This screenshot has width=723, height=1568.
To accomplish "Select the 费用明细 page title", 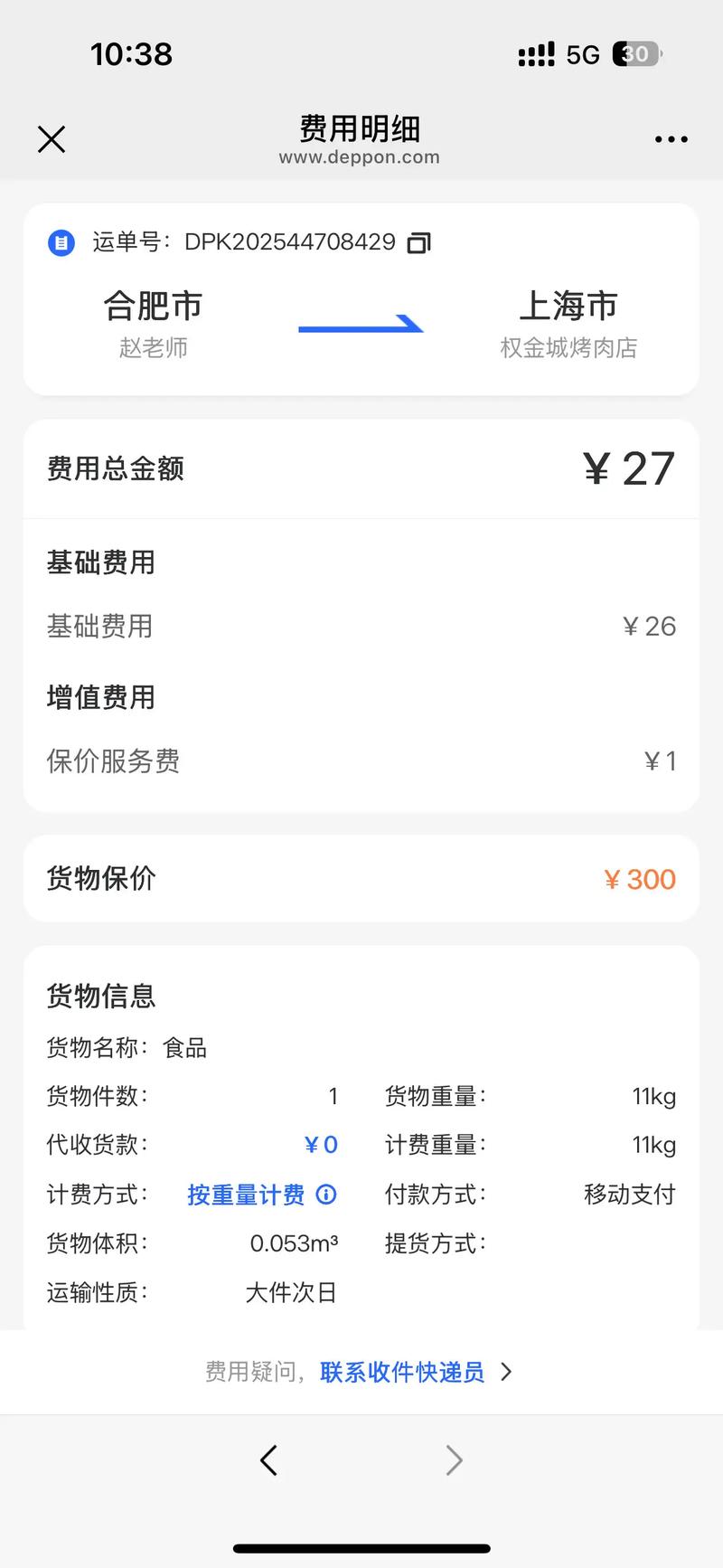I will pyautogui.click(x=360, y=128).
